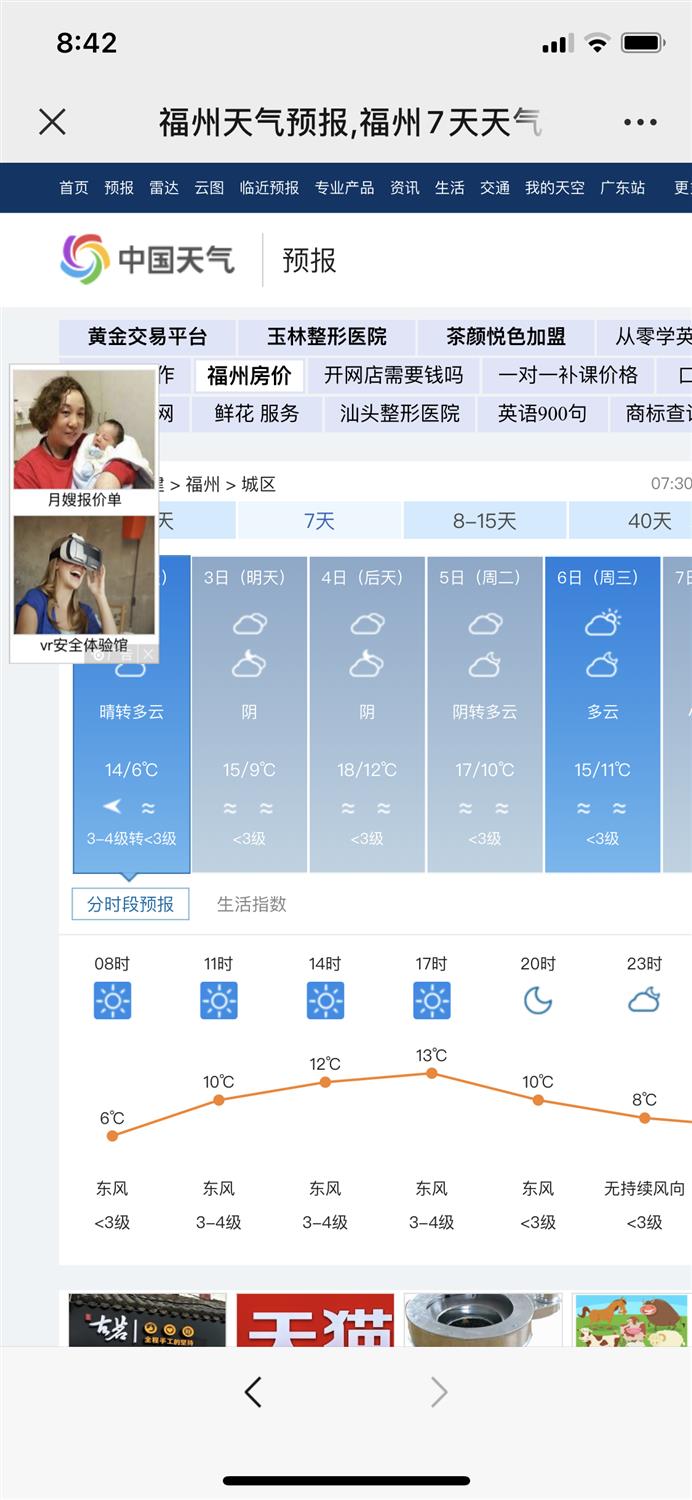This screenshot has width=692, height=1500.
Task: Open 我的天空 page
Action: click(555, 188)
